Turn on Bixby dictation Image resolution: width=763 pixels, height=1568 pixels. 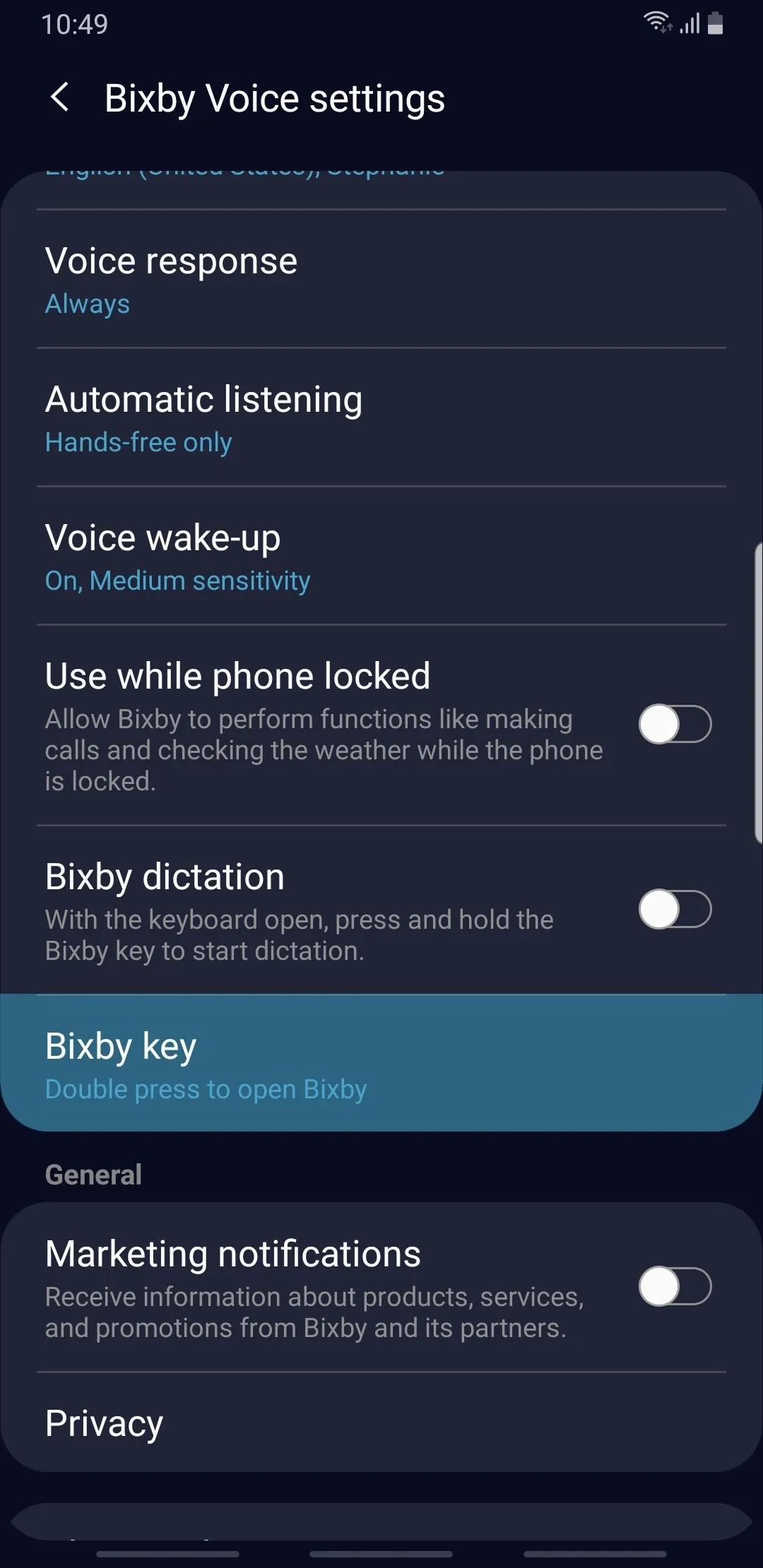tap(675, 909)
